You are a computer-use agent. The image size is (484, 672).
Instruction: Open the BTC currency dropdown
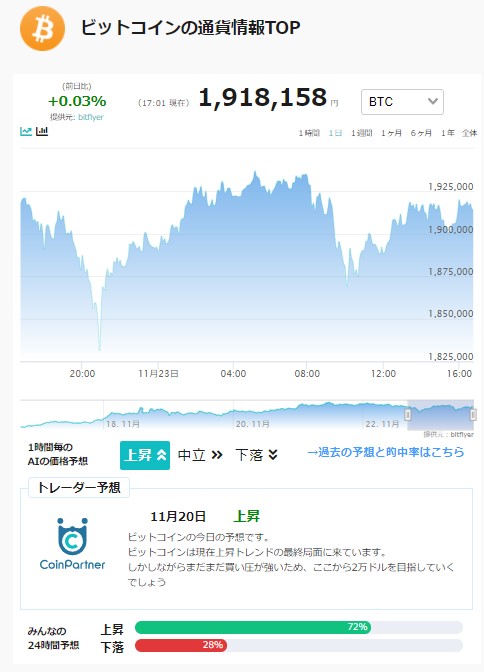coord(402,102)
